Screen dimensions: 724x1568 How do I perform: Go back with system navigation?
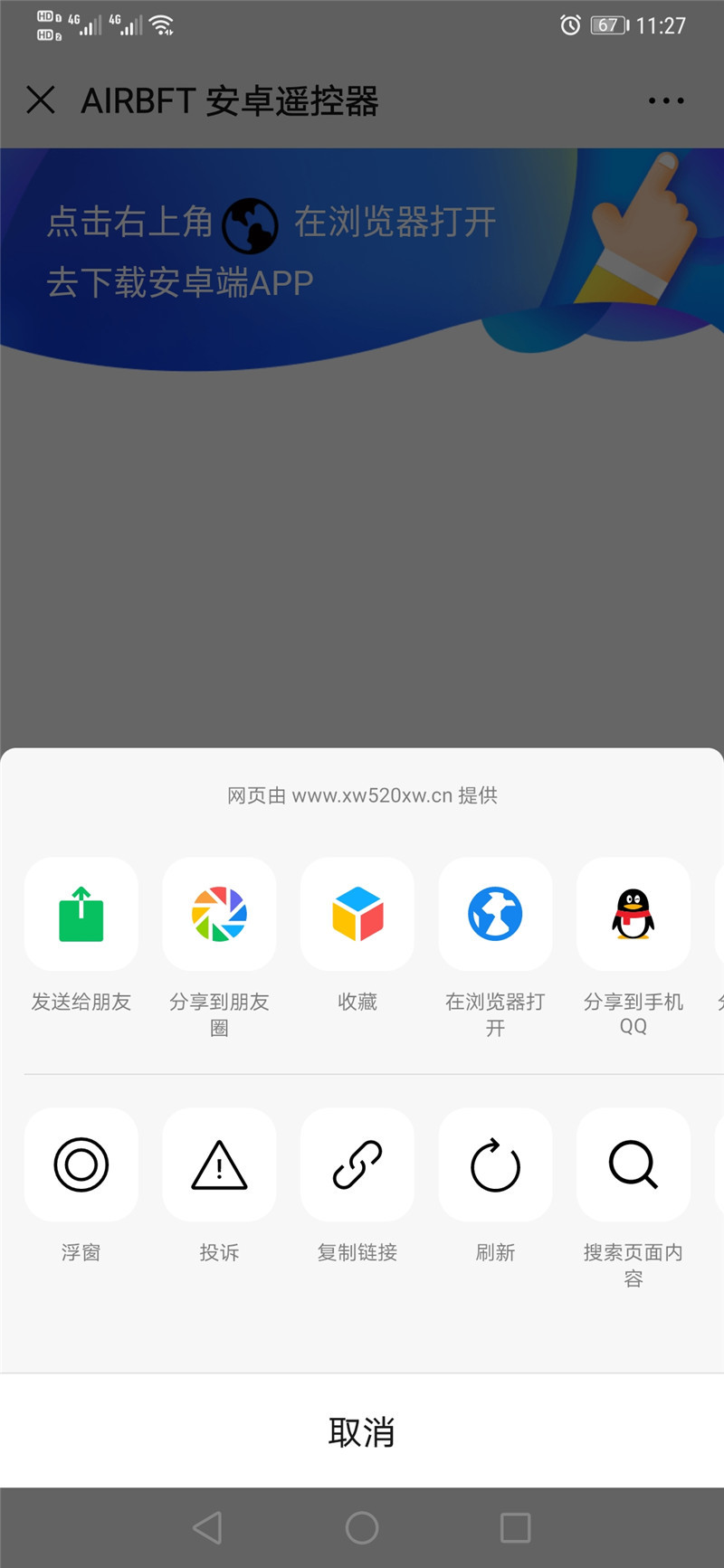[207, 1527]
